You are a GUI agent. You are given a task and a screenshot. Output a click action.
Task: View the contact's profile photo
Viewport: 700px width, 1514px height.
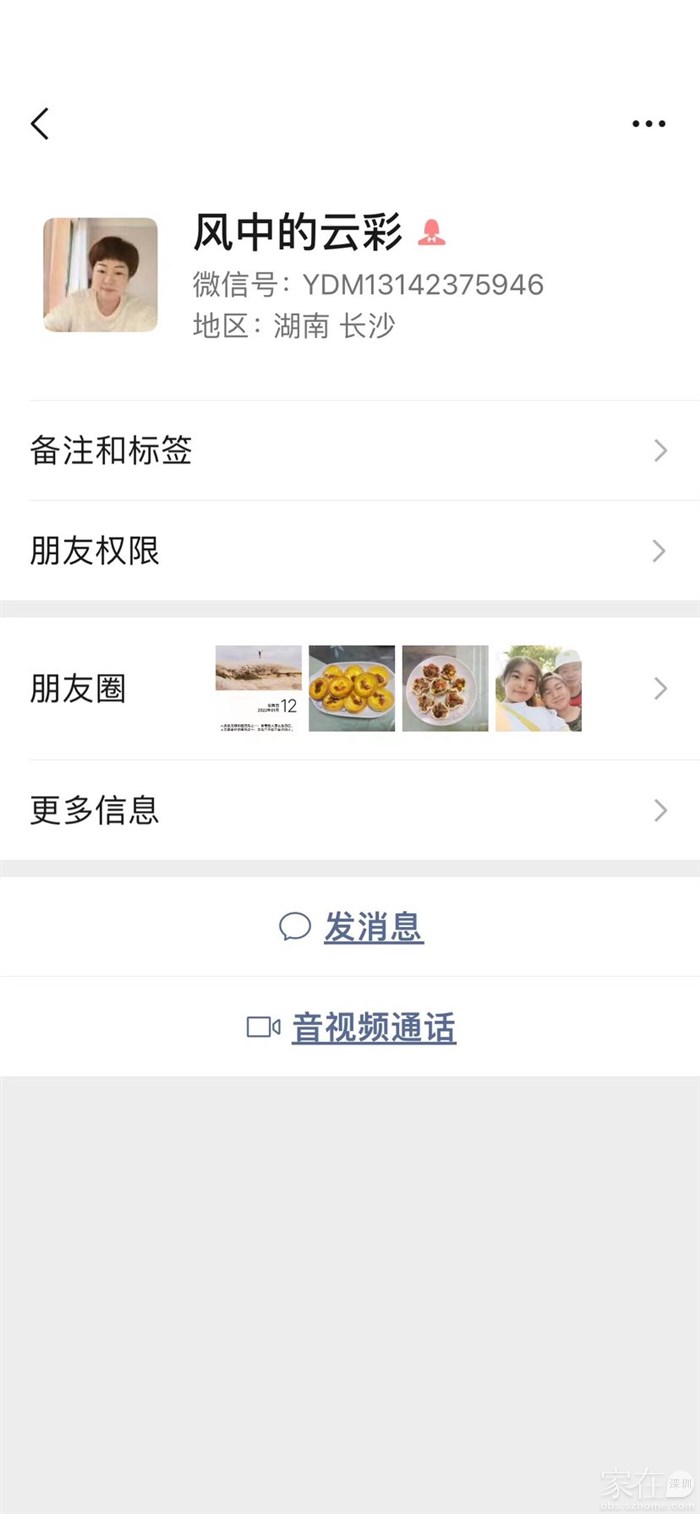(100, 275)
